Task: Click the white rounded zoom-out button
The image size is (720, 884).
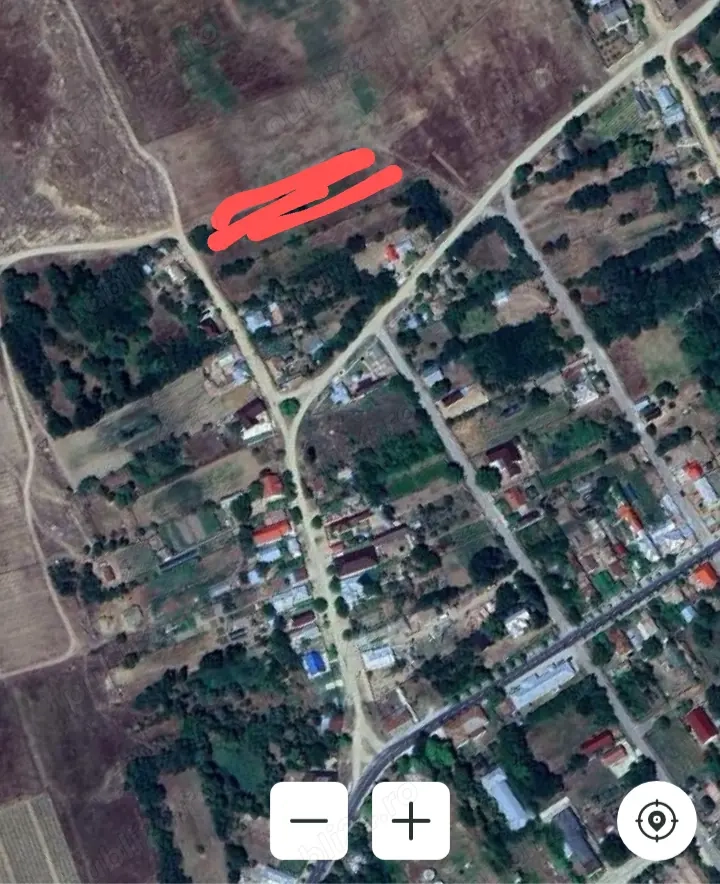Action: click(310, 822)
